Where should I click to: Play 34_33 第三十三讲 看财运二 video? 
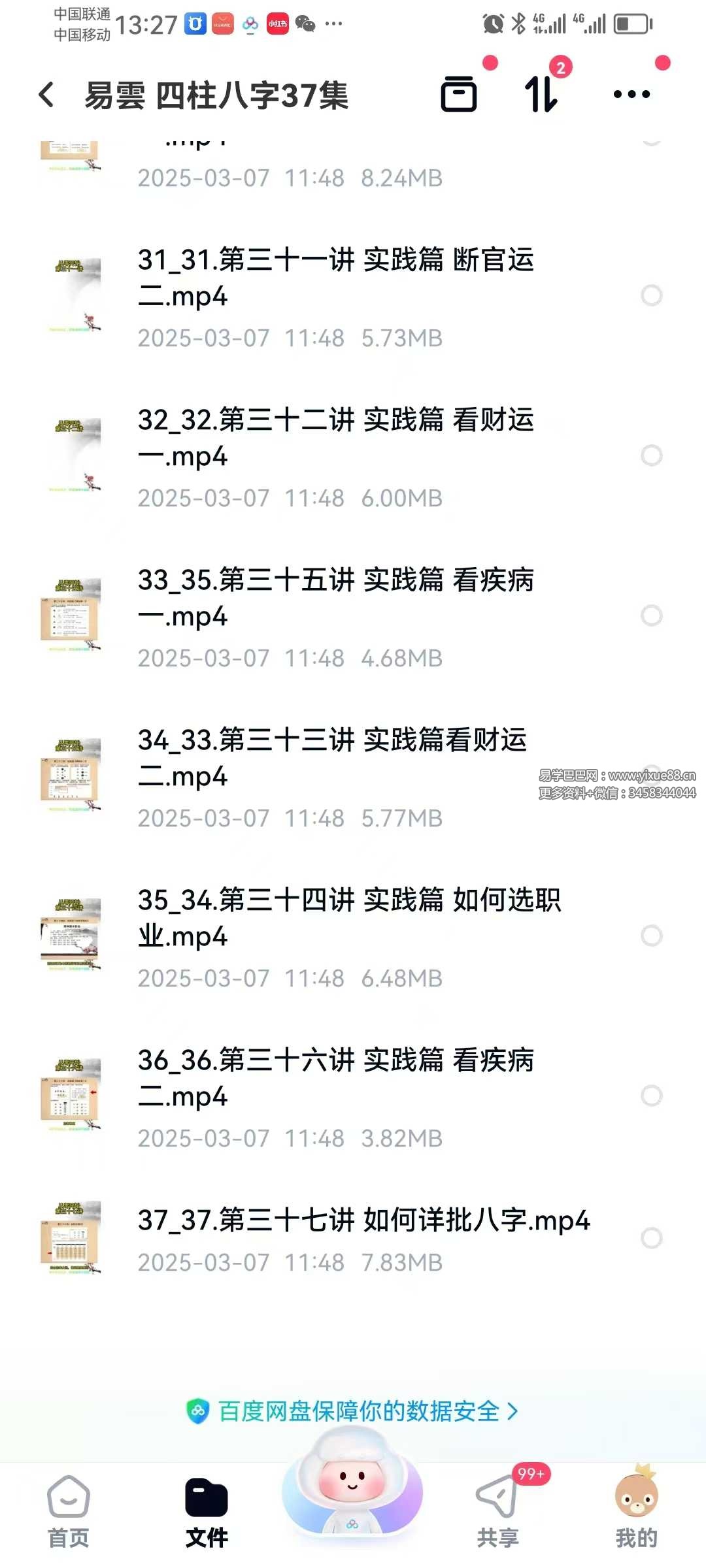click(332, 759)
